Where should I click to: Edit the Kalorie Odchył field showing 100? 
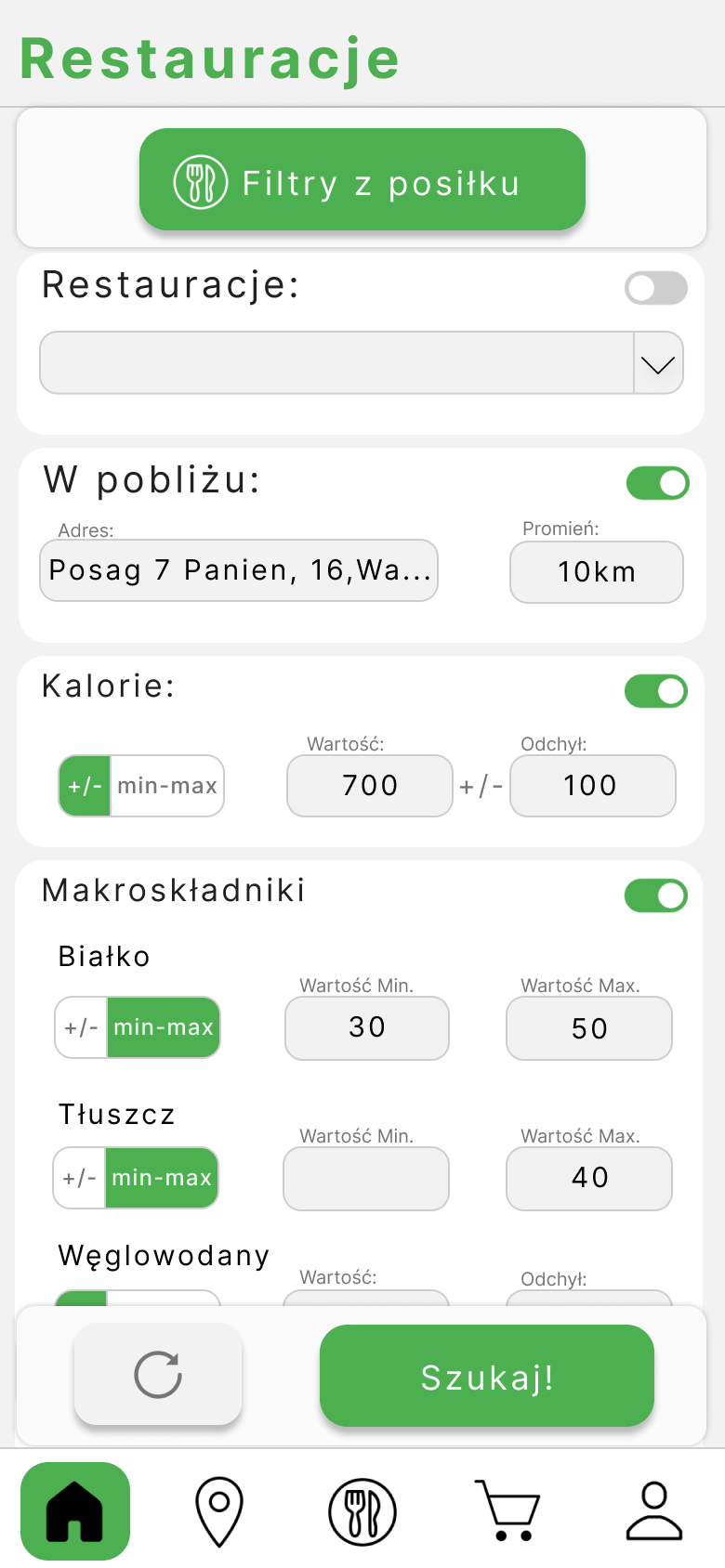[592, 786]
